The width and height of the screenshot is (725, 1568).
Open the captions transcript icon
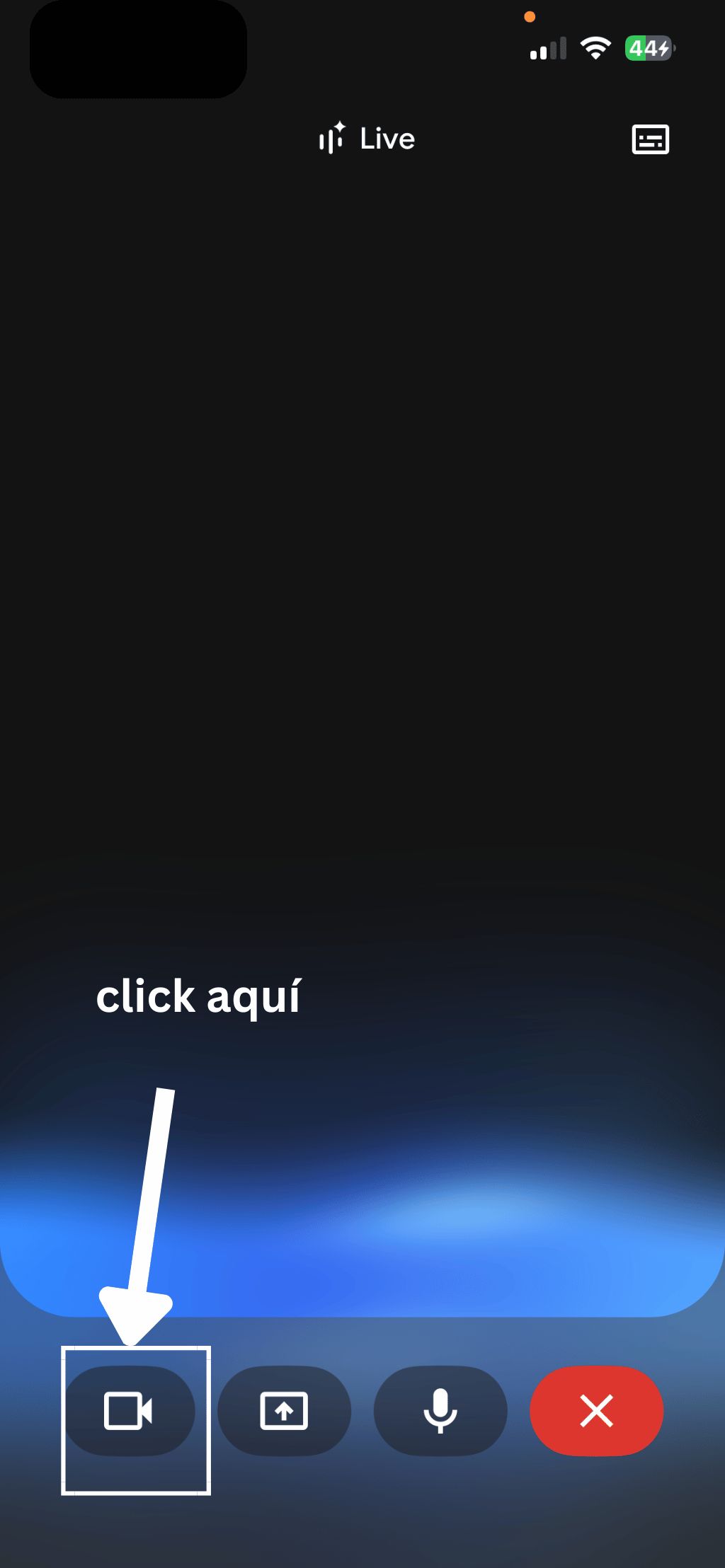point(650,139)
